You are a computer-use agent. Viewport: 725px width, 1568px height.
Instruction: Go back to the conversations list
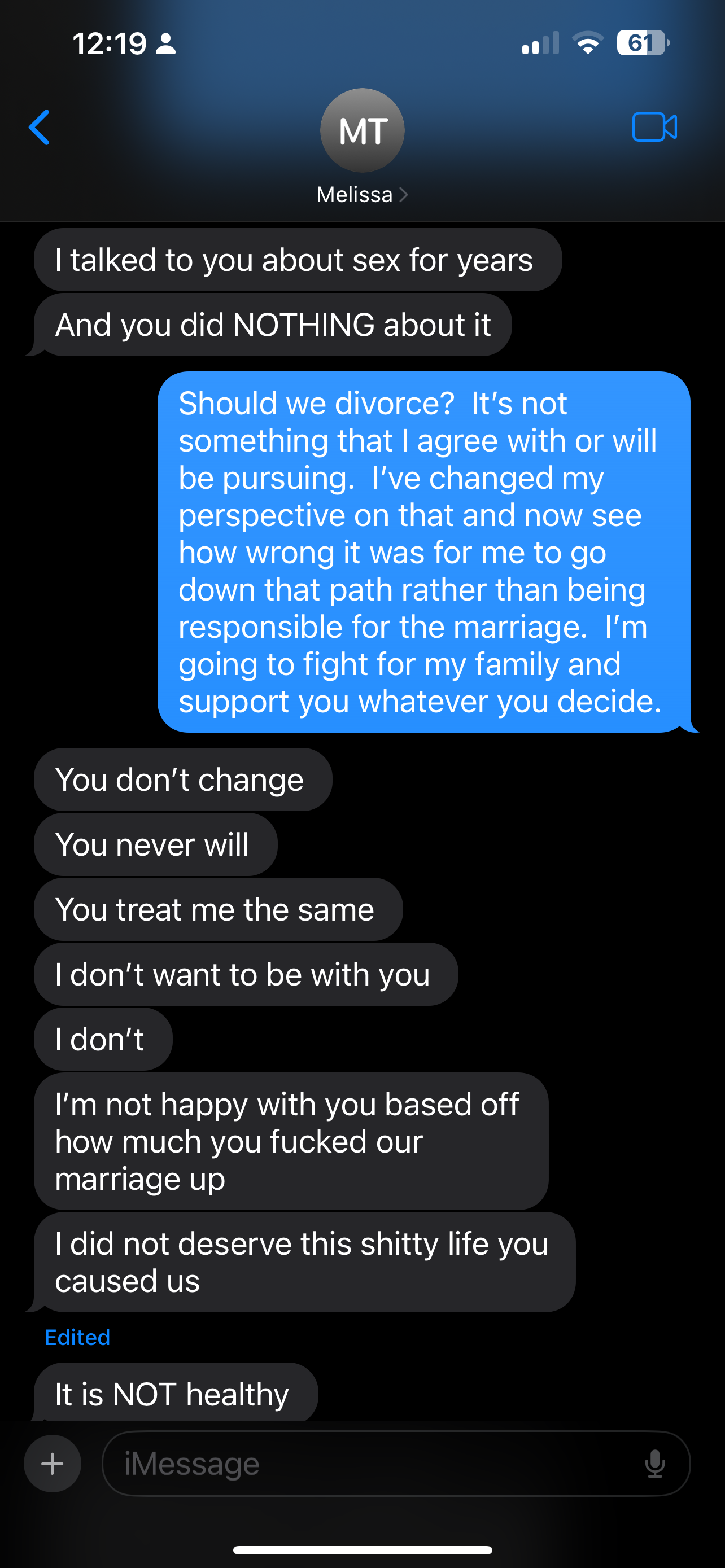pos(39,127)
